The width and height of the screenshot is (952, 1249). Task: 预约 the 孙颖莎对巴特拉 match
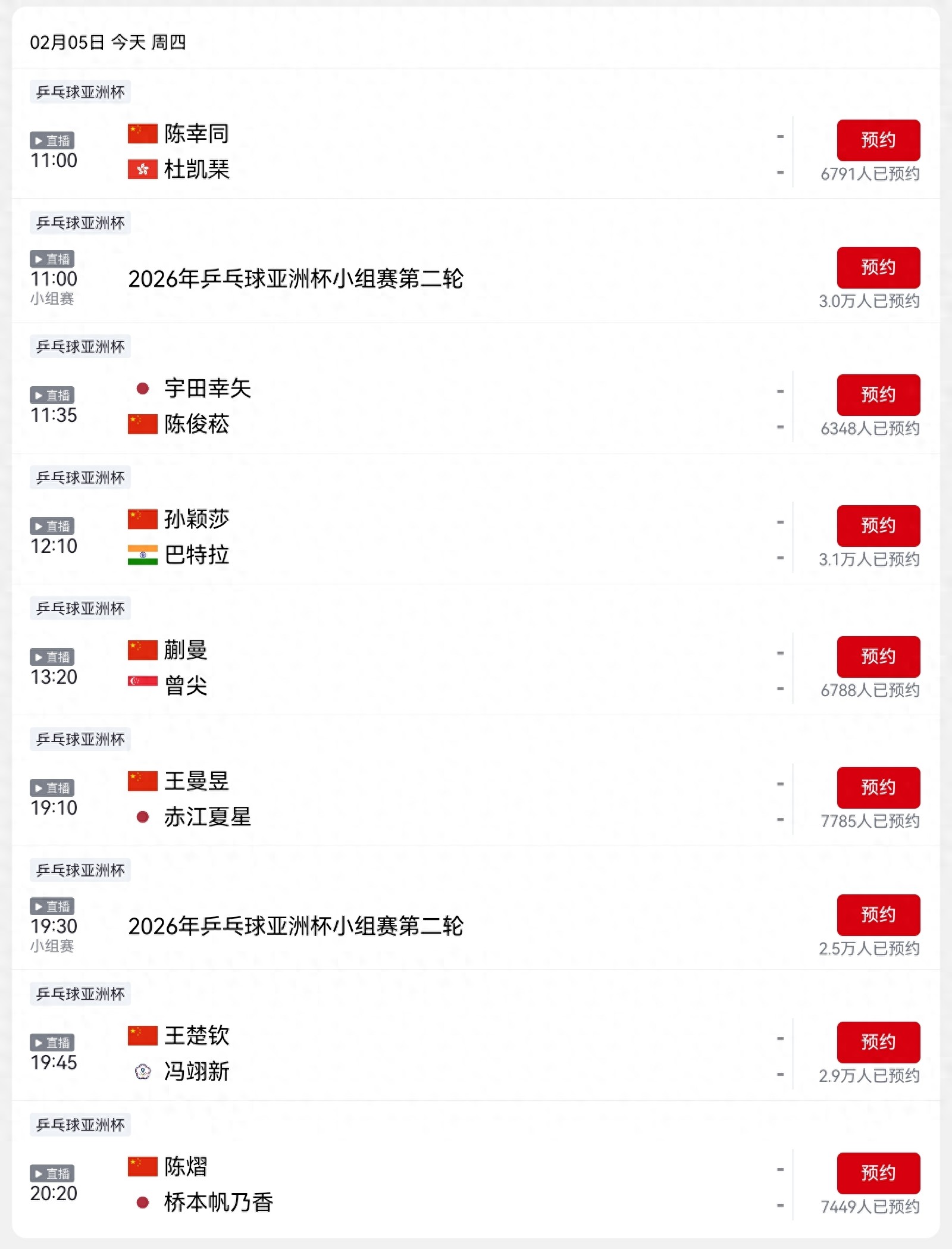[878, 525]
